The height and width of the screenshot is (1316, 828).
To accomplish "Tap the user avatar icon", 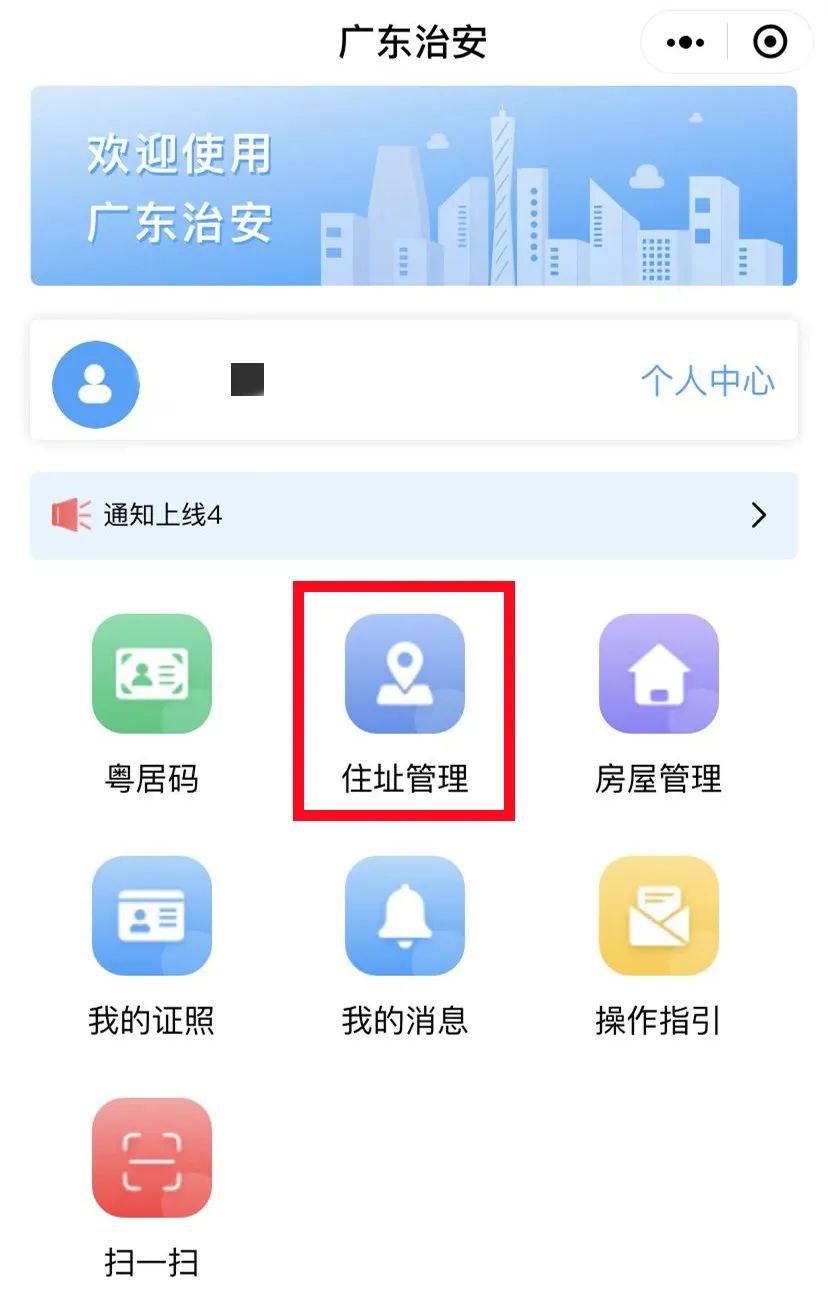I will point(96,384).
